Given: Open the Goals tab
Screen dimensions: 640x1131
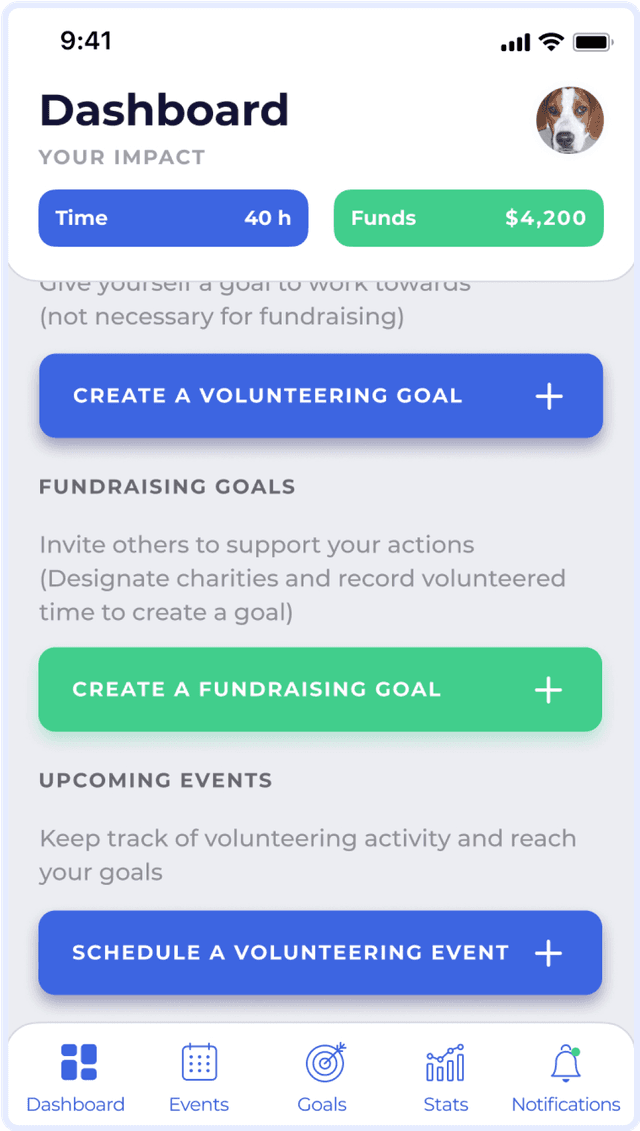Looking at the screenshot, I should tap(322, 1077).
